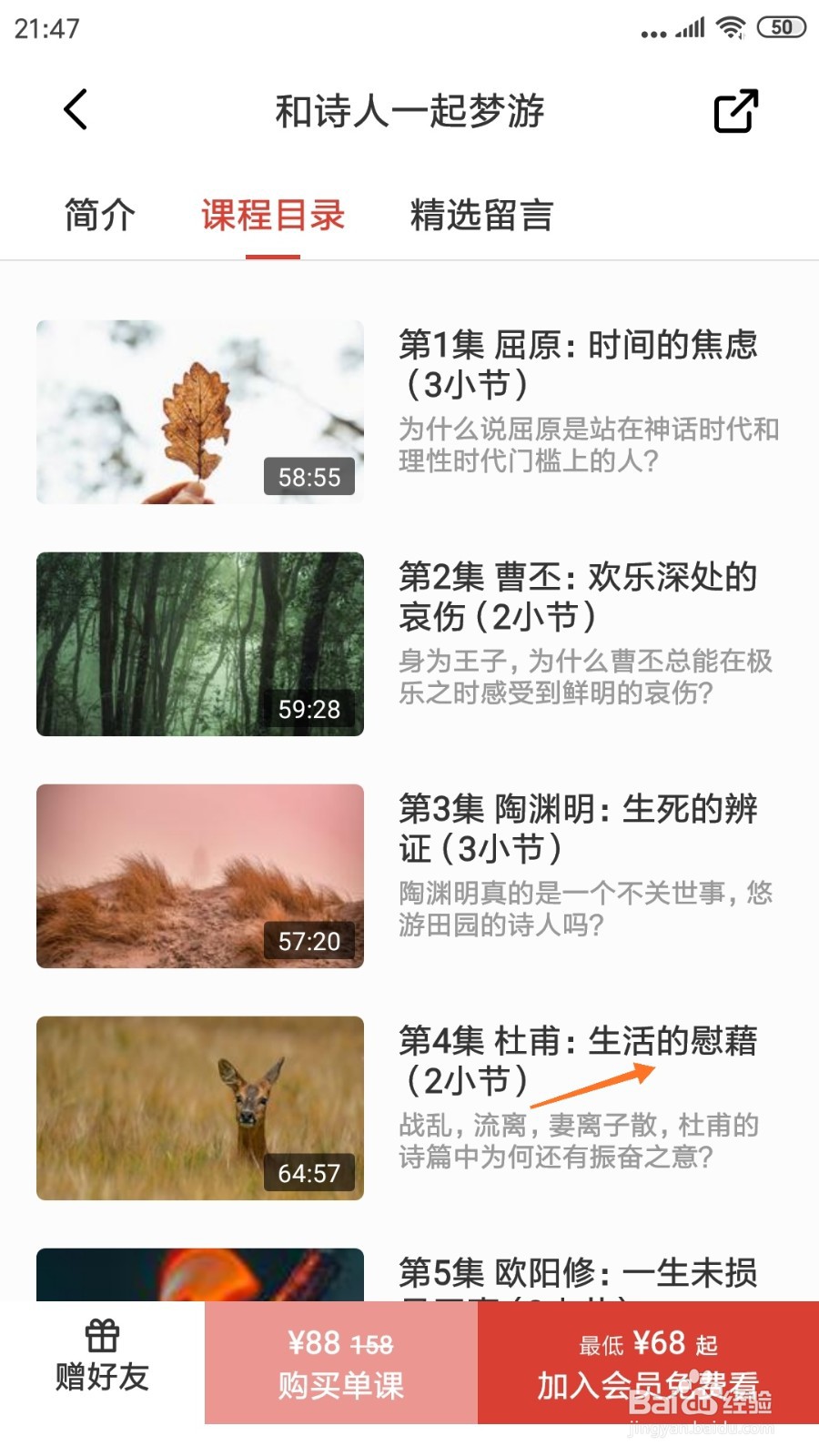Tap the notification dots in the status bar
The image size is (819, 1456).
(x=652, y=30)
